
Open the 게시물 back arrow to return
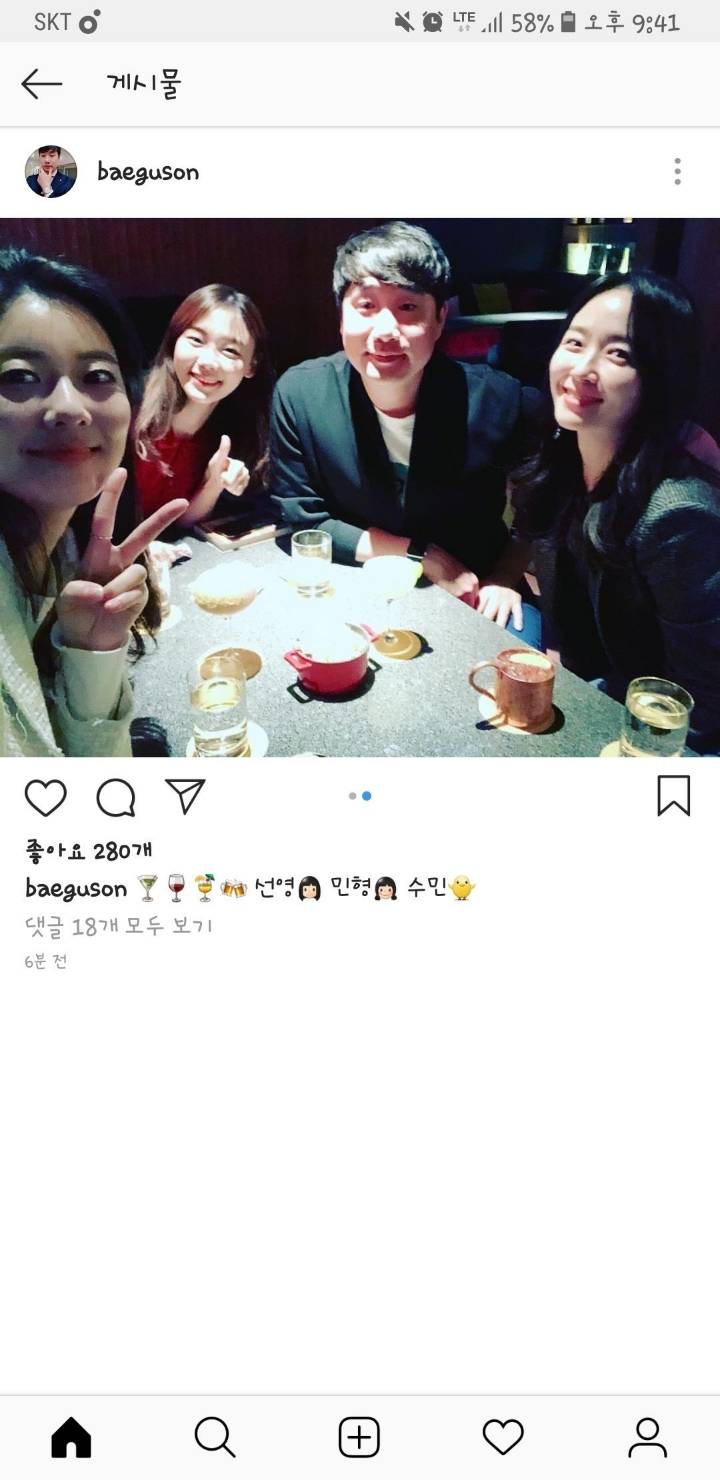[x=40, y=85]
